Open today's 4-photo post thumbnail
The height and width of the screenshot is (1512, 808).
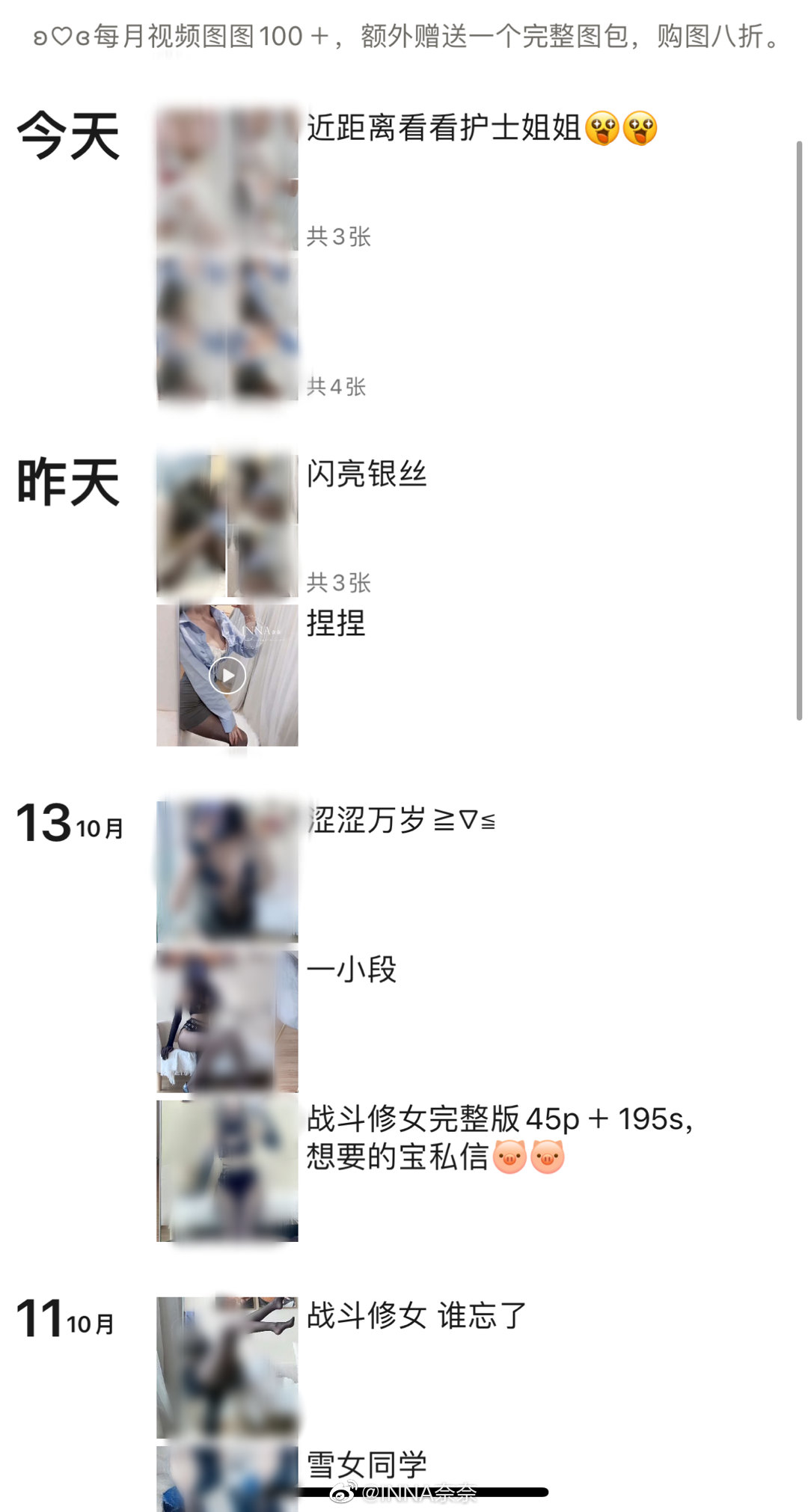227,326
